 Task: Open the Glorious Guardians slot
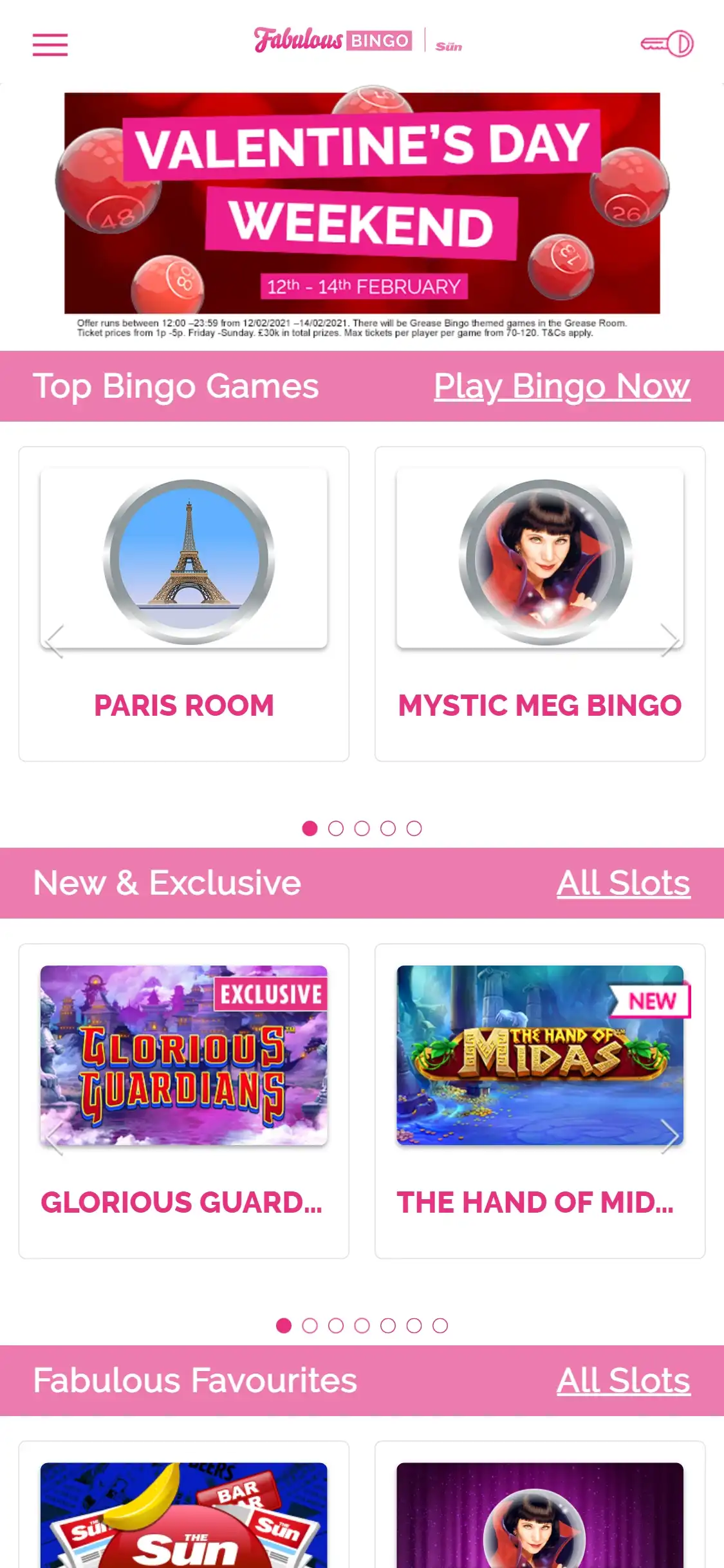pyautogui.click(x=184, y=1100)
